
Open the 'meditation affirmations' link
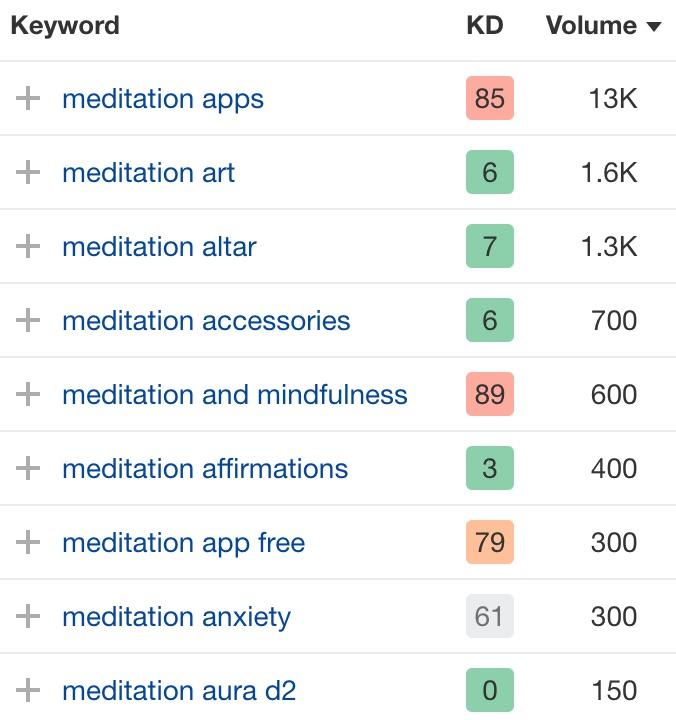tap(205, 469)
